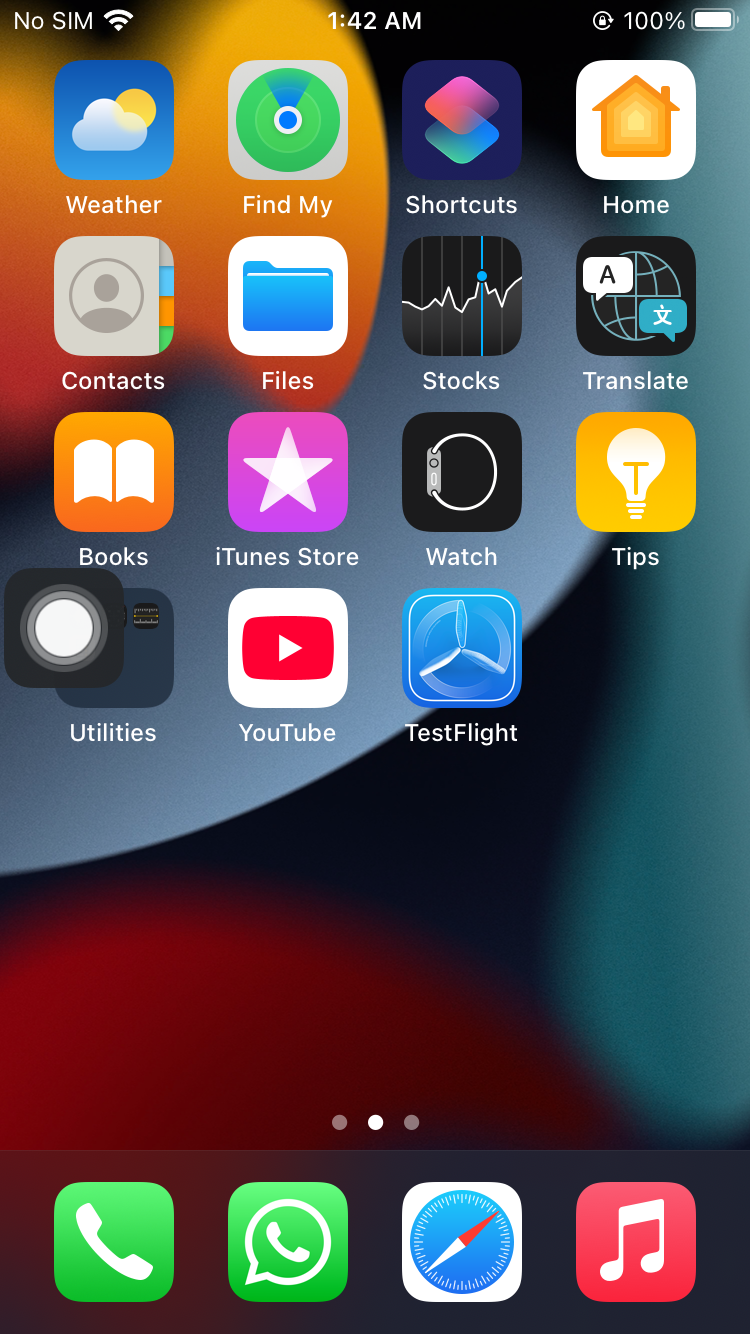Open the Tips app
The image size is (750, 1334).
tap(635, 472)
